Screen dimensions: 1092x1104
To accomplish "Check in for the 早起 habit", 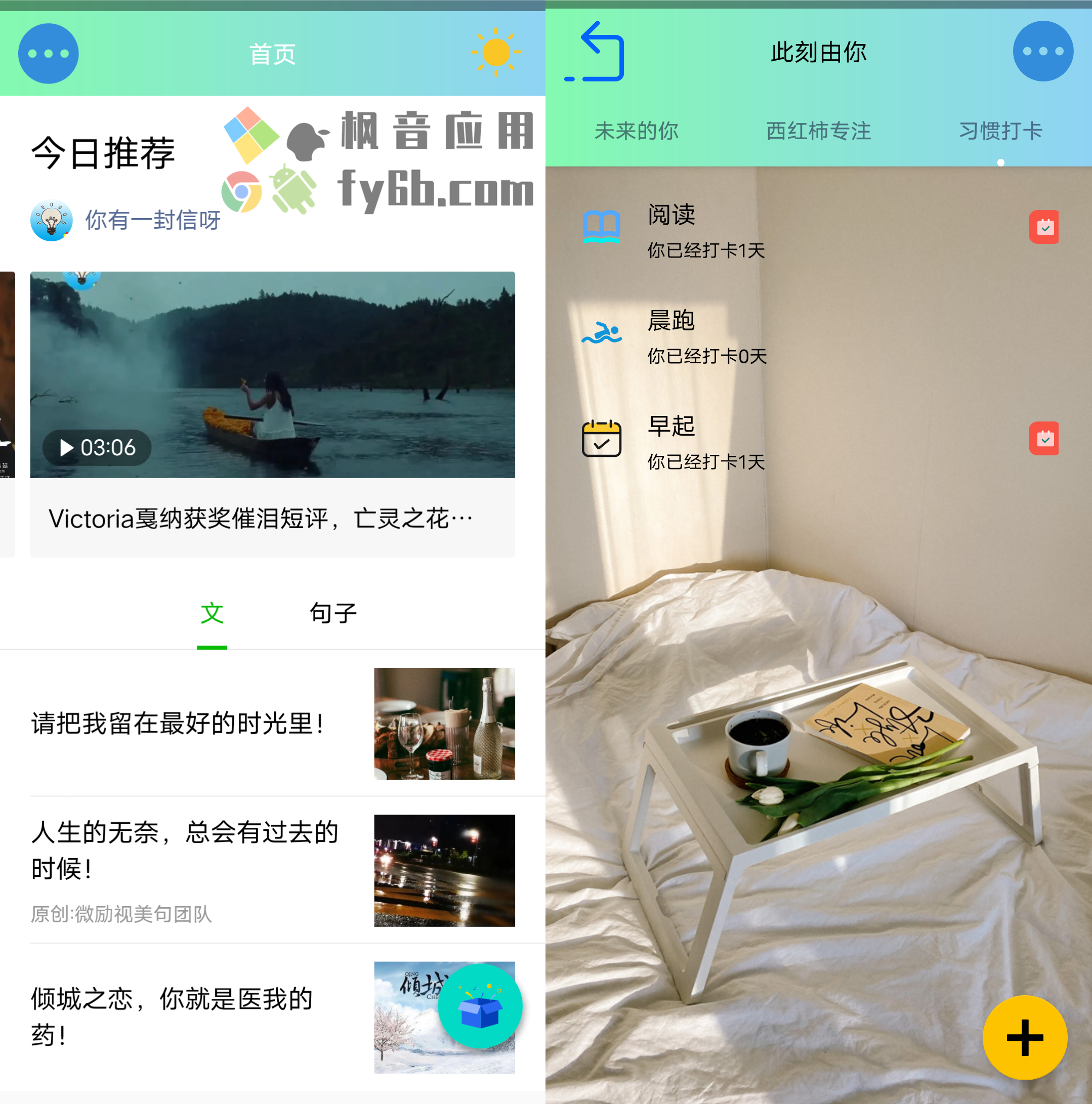I will (1043, 438).
